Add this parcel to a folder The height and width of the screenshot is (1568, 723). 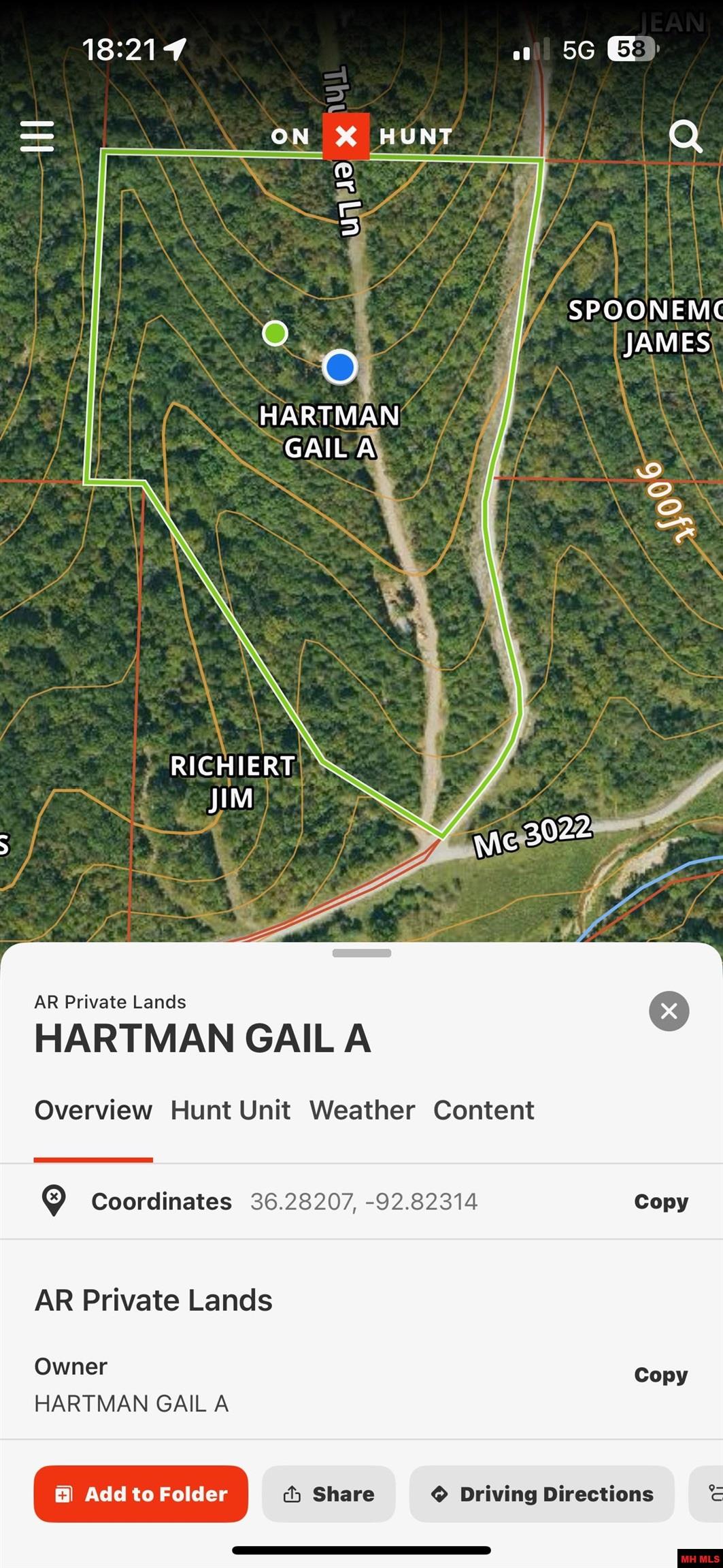click(141, 1494)
